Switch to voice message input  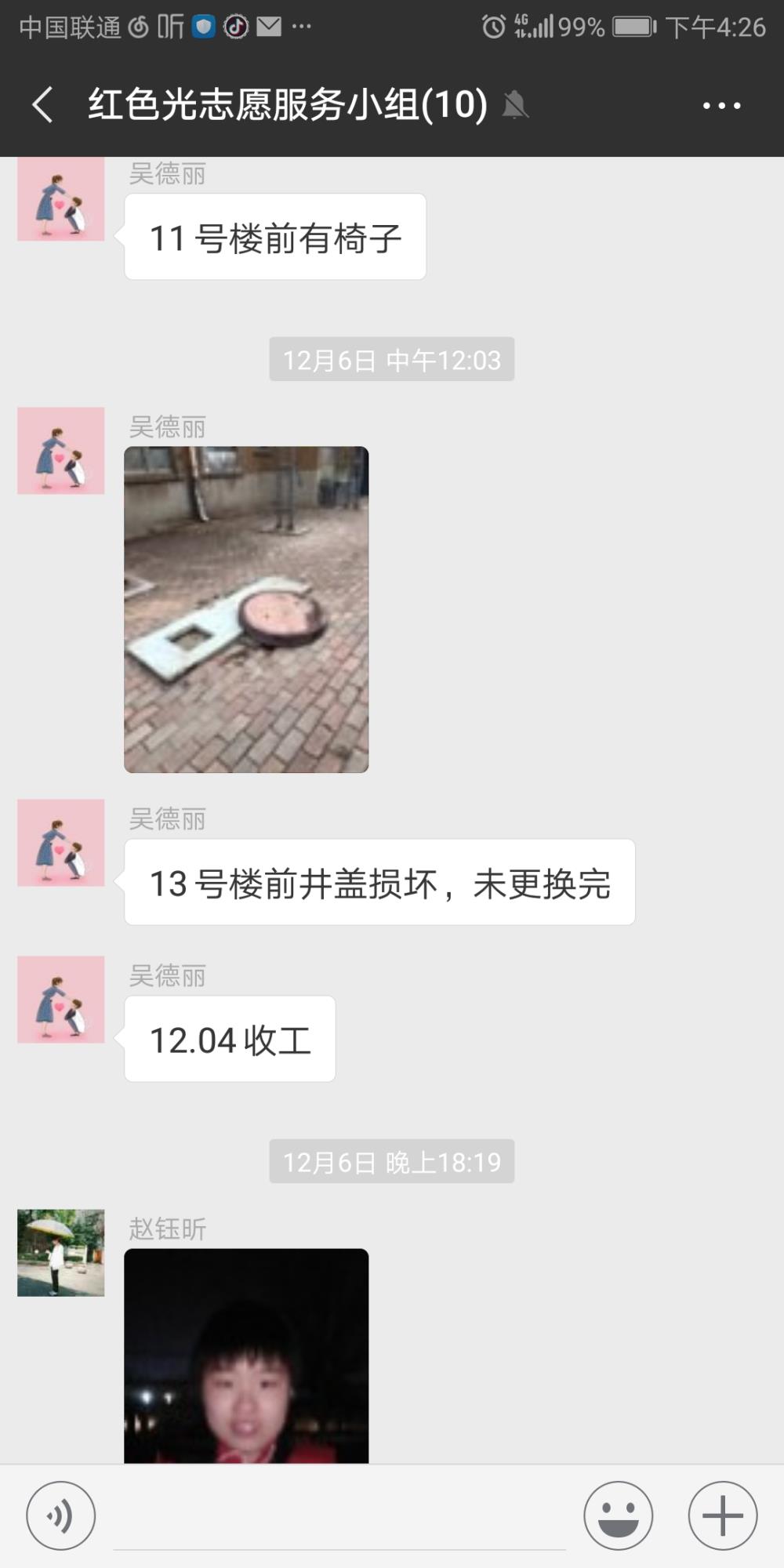pyautogui.click(x=61, y=1515)
